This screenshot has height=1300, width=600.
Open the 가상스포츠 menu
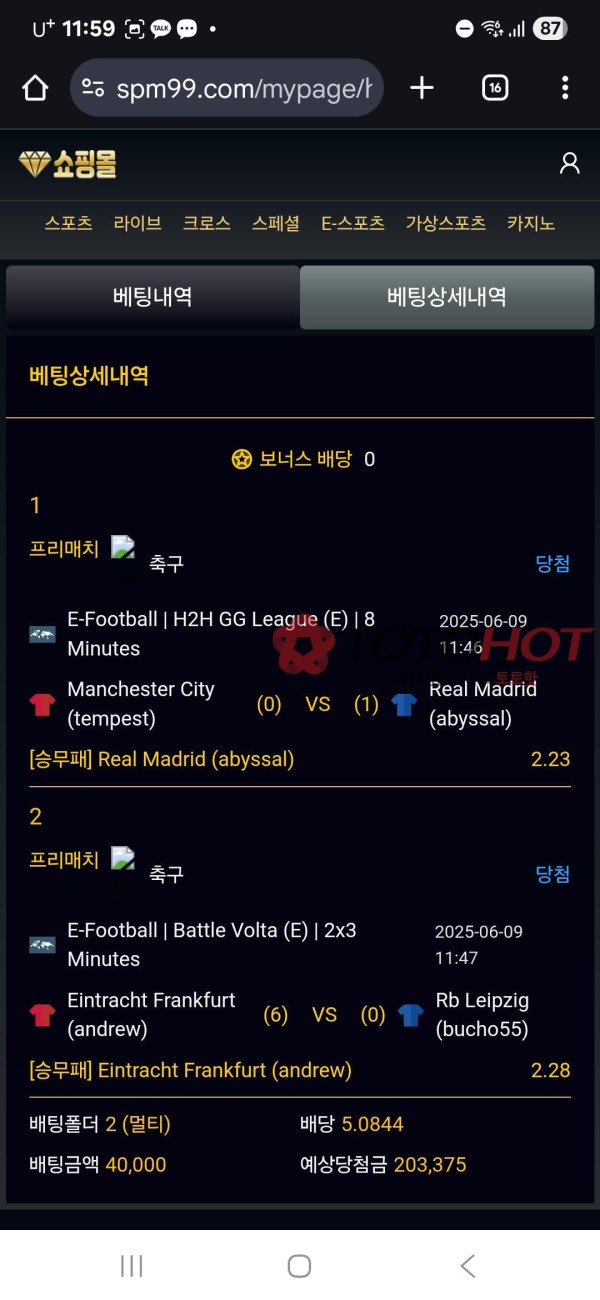tap(445, 223)
